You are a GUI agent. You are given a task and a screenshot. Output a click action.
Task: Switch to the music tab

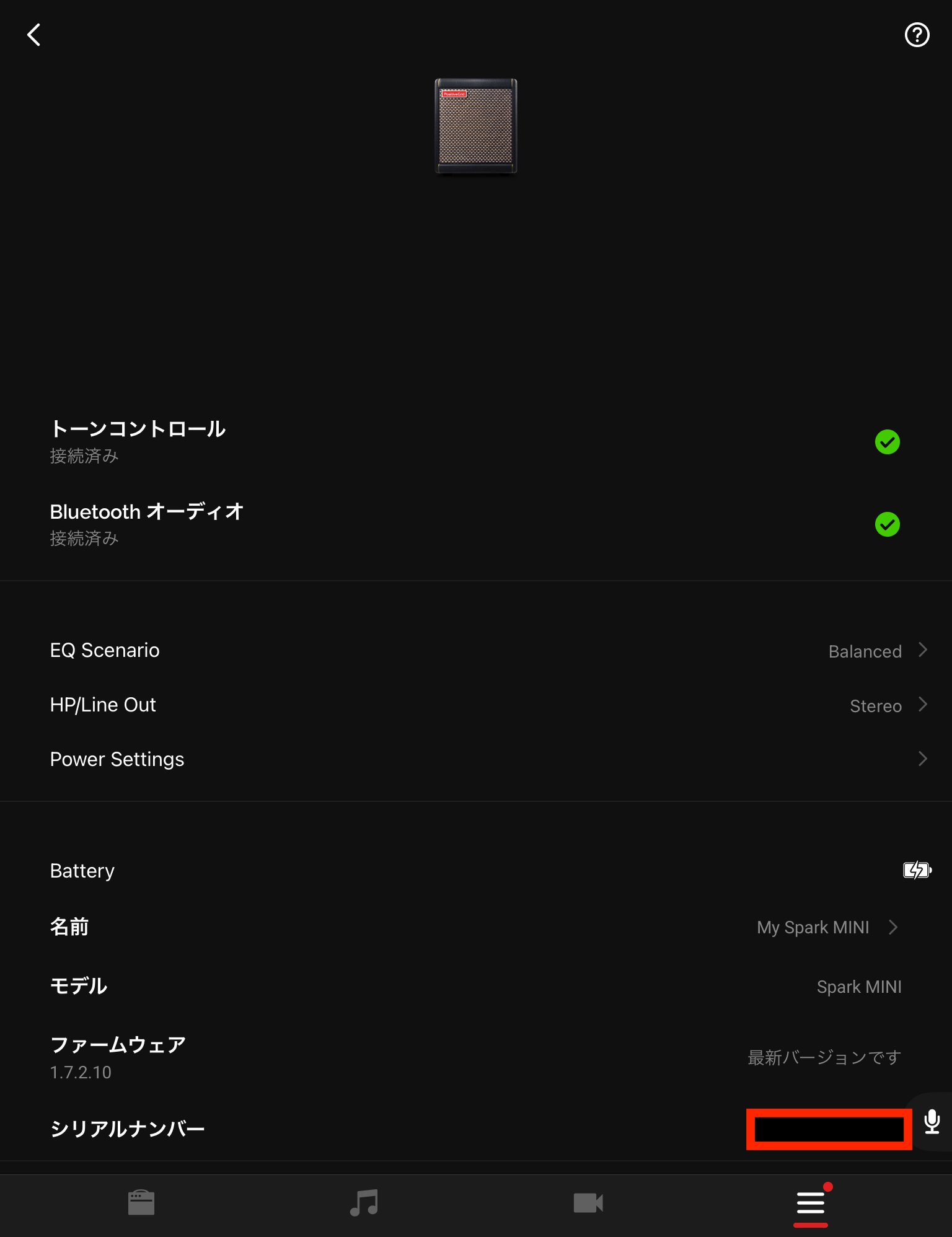(x=364, y=1203)
